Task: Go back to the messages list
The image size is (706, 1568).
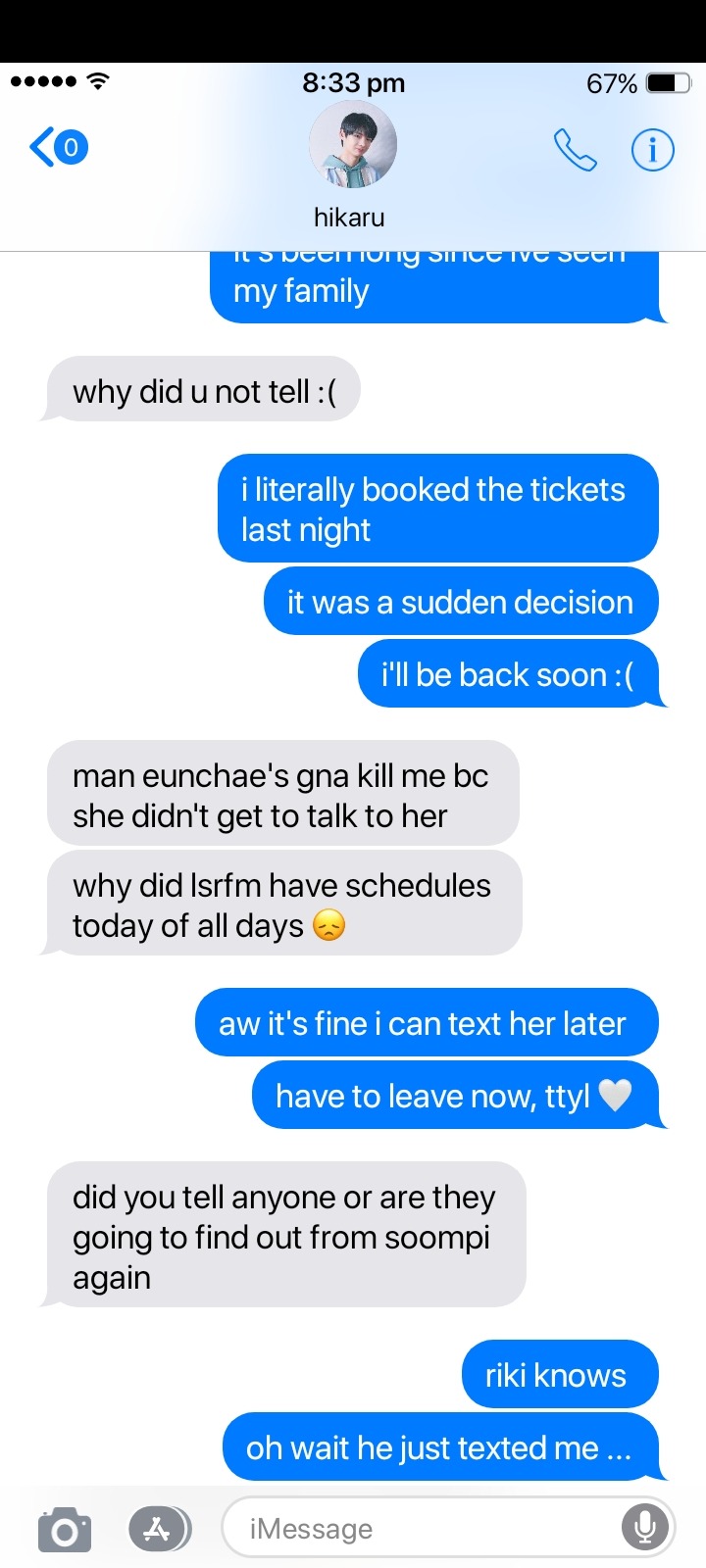Action: point(57,148)
